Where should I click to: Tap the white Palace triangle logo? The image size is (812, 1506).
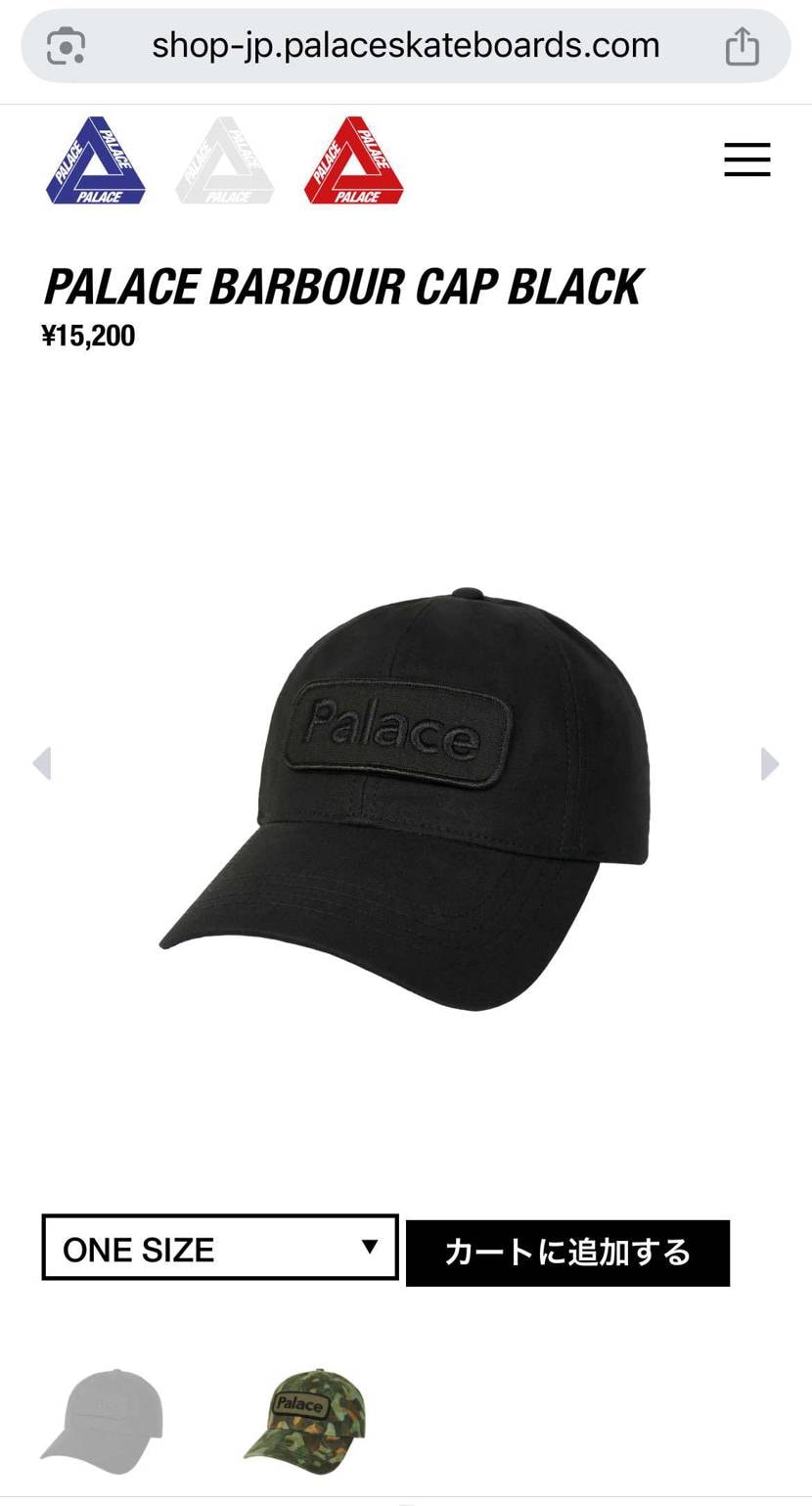(x=225, y=161)
